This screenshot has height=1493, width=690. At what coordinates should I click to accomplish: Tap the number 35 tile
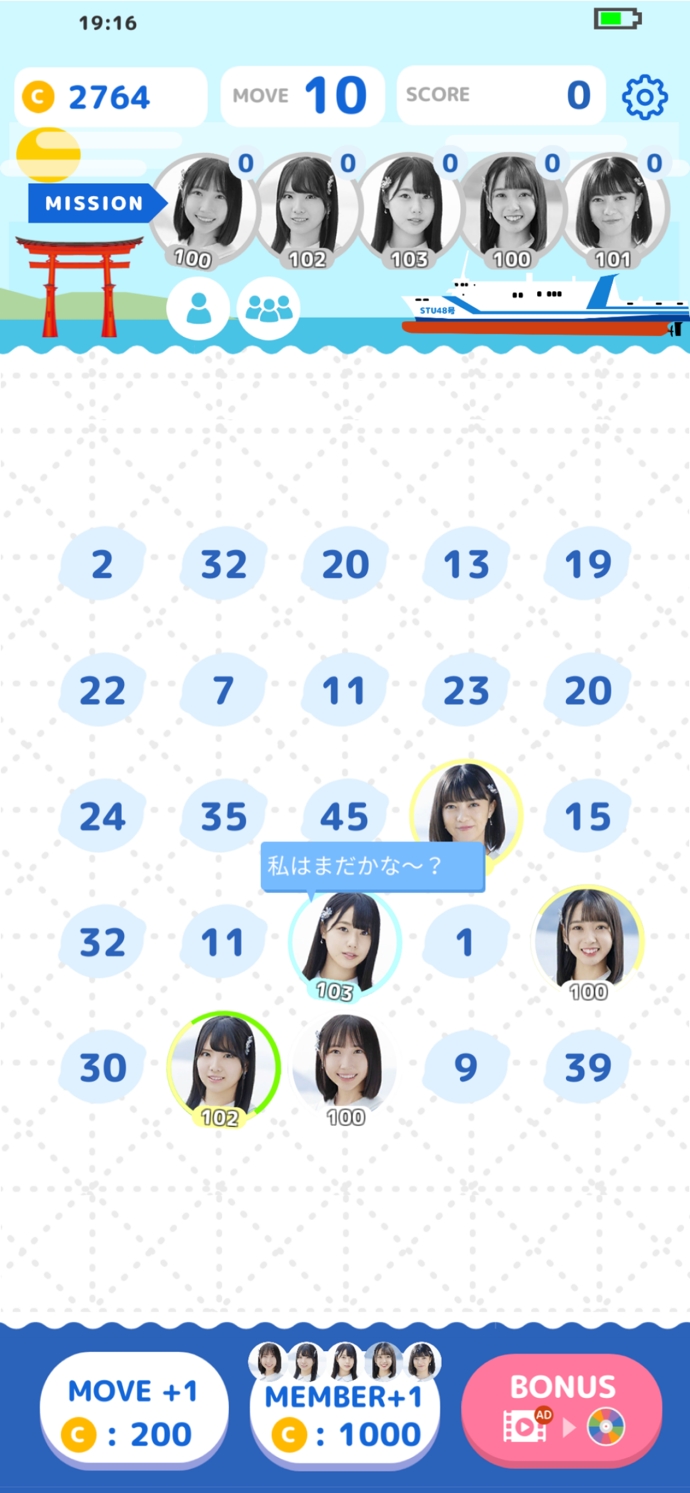[223, 817]
